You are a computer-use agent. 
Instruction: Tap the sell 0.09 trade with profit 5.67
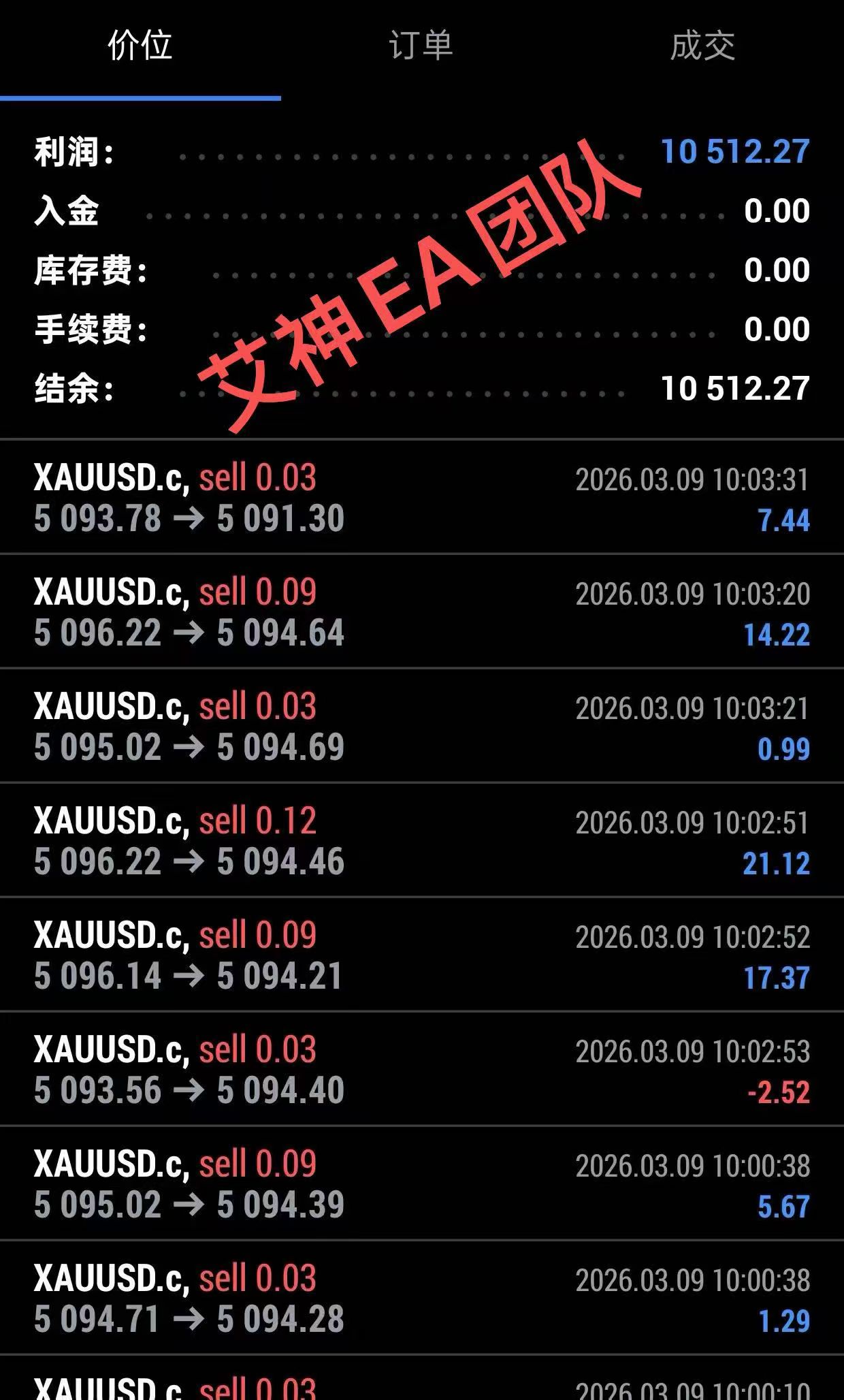click(x=422, y=1184)
